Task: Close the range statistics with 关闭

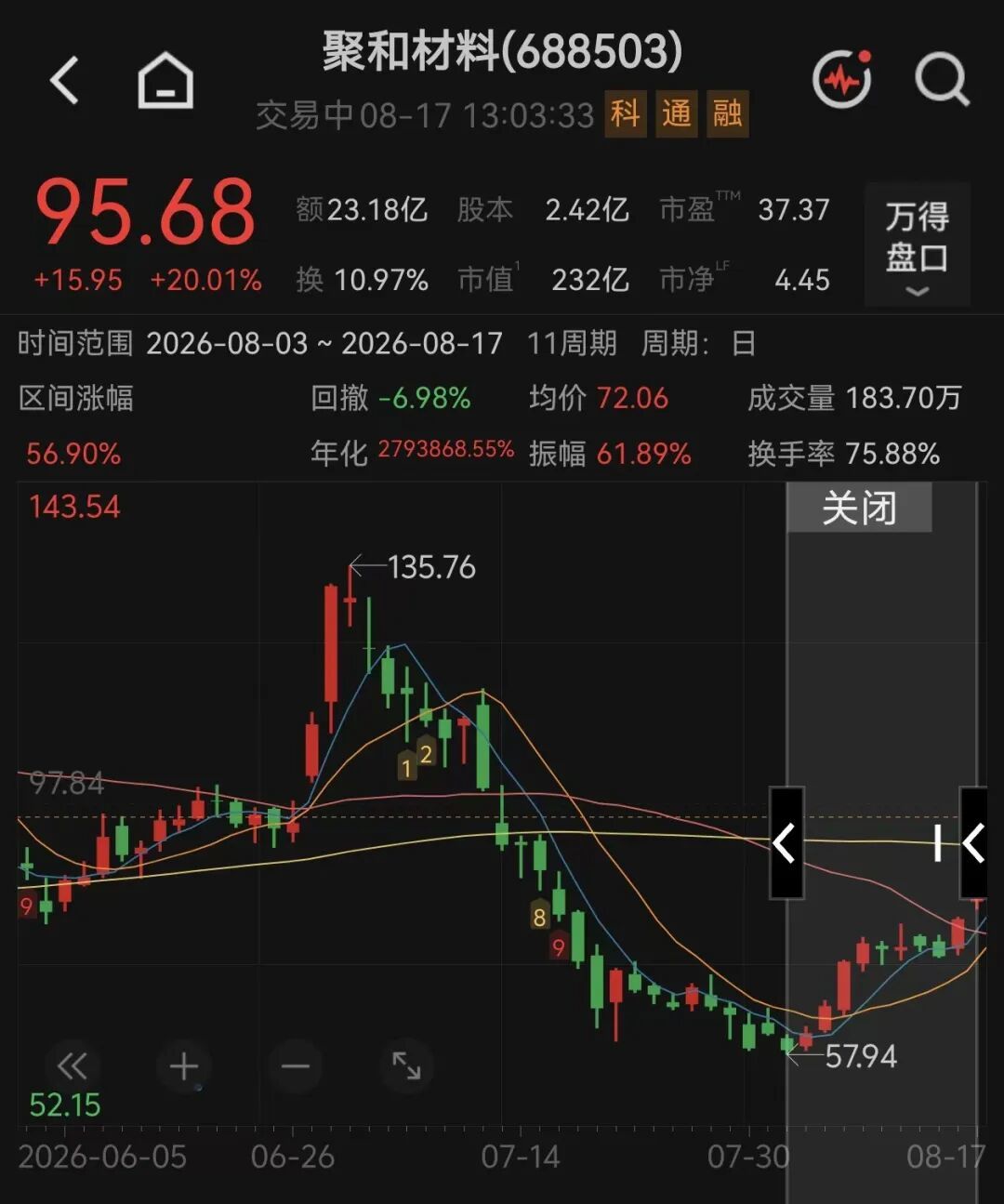Action: (x=859, y=508)
